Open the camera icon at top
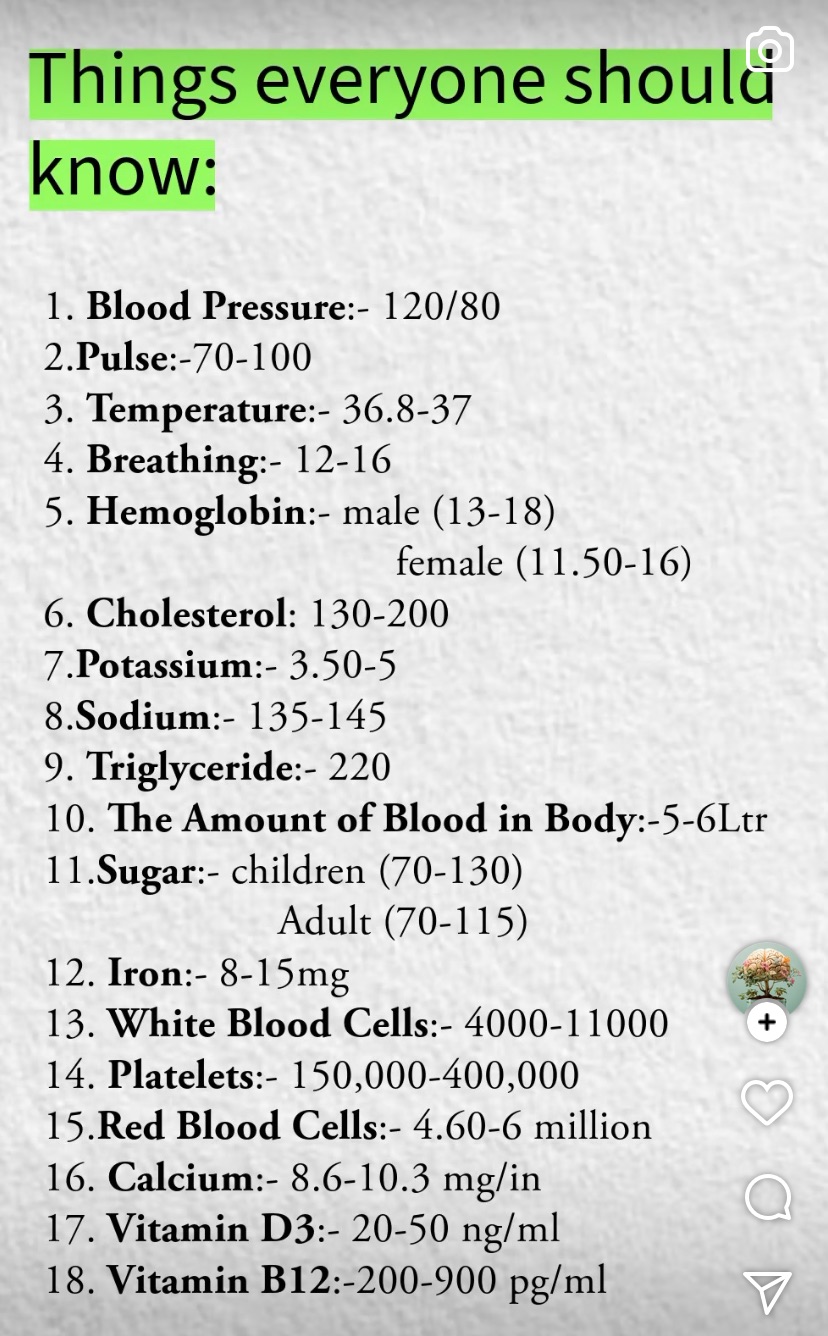This screenshot has width=828, height=1336. pyautogui.click(x=770, y=48)
